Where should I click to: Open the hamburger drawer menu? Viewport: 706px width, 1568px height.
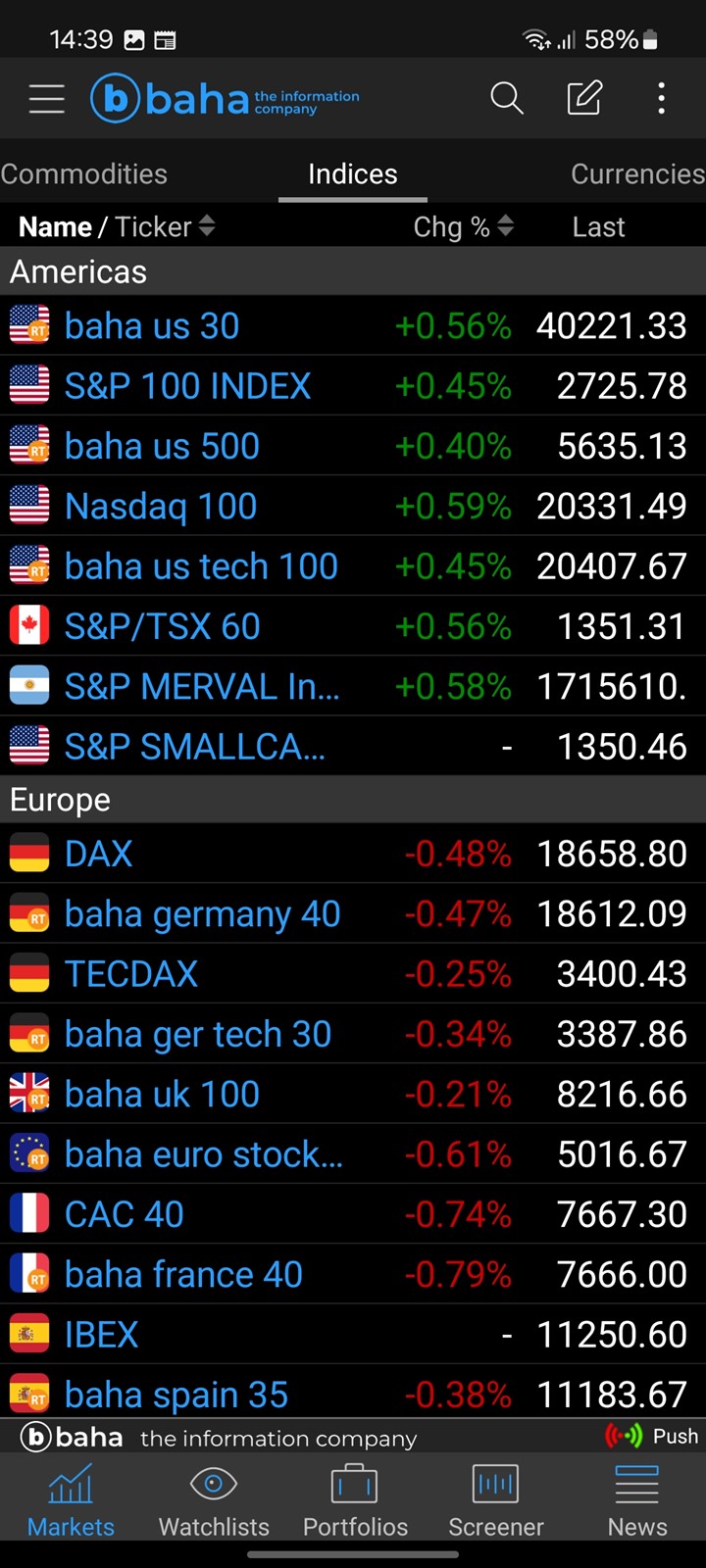coord(46,98)
